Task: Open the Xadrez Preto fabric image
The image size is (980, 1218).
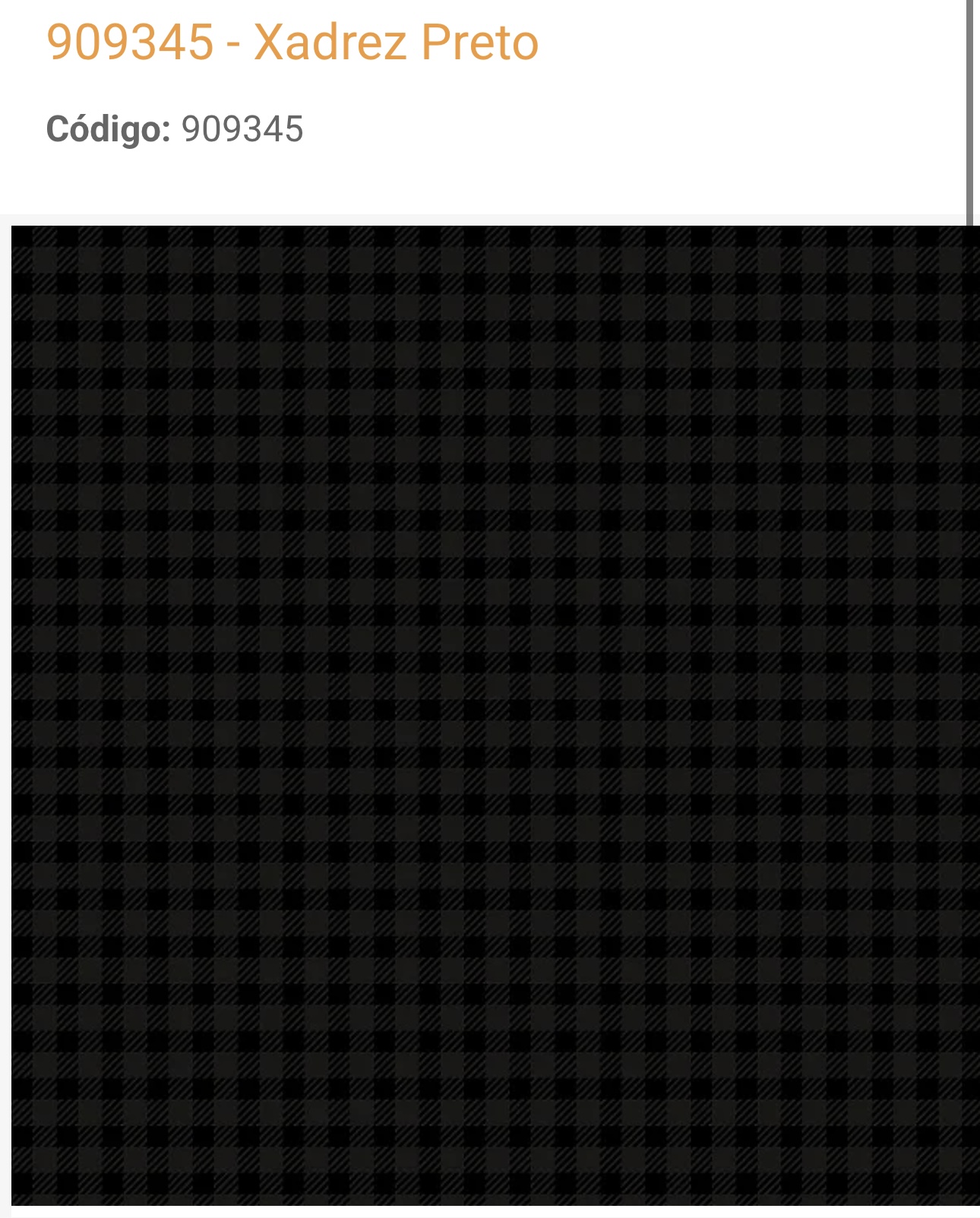Action: click(495, 715)
